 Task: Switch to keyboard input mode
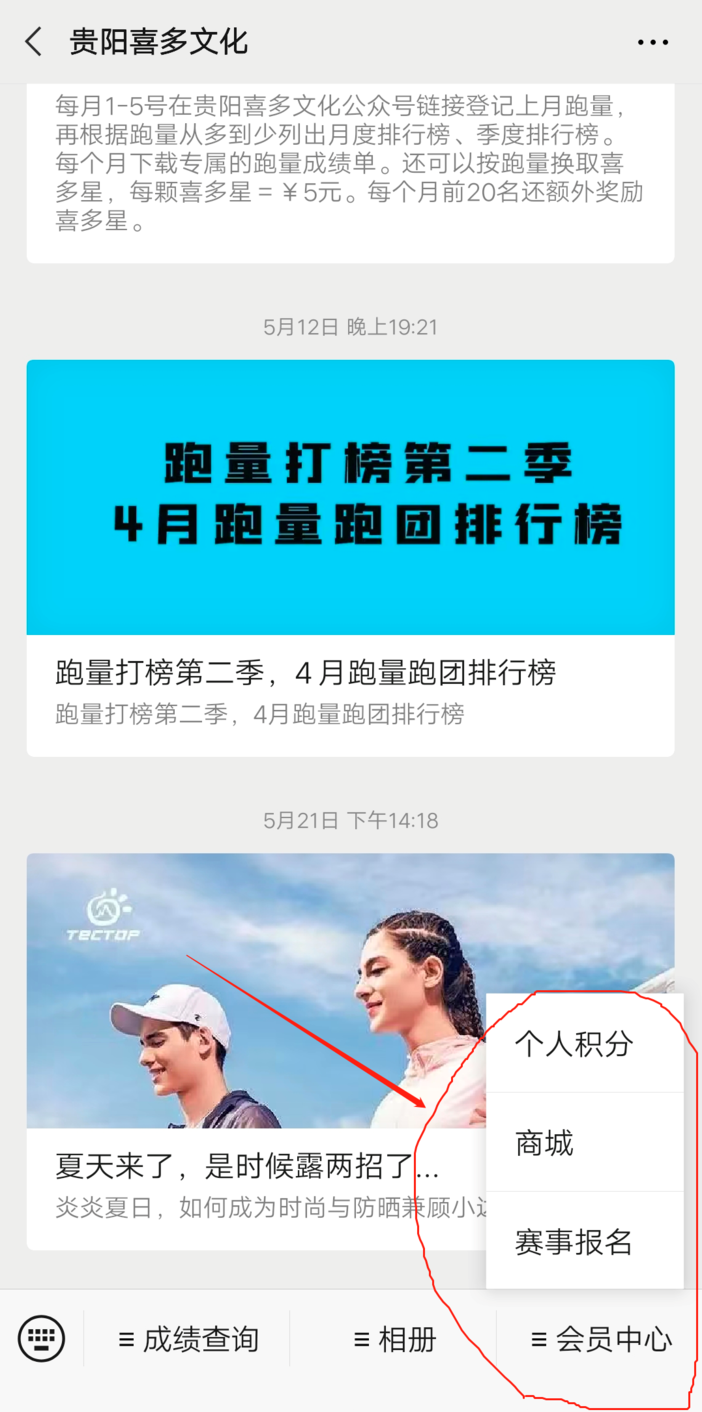coord(41,1338)
